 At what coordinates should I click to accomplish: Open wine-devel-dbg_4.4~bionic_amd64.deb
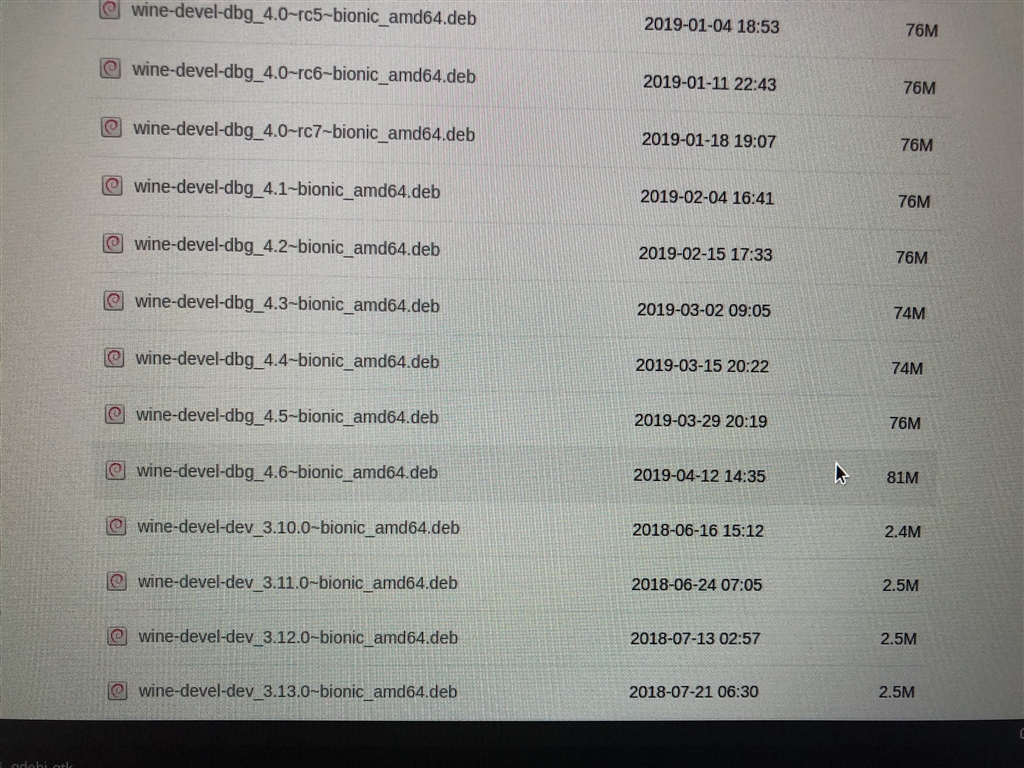pyautogui.click(x=287, y=360)
